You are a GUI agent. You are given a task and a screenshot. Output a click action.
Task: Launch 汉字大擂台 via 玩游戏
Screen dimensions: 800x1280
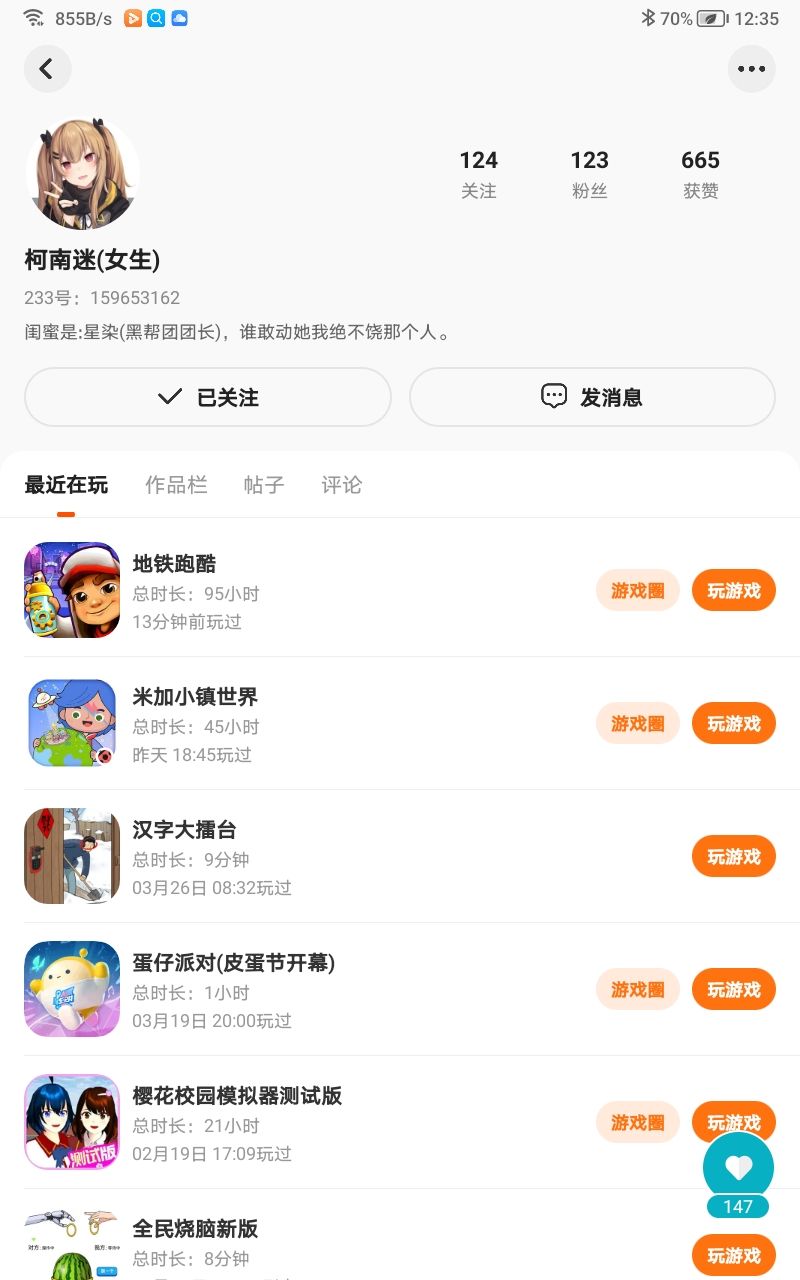733,857
